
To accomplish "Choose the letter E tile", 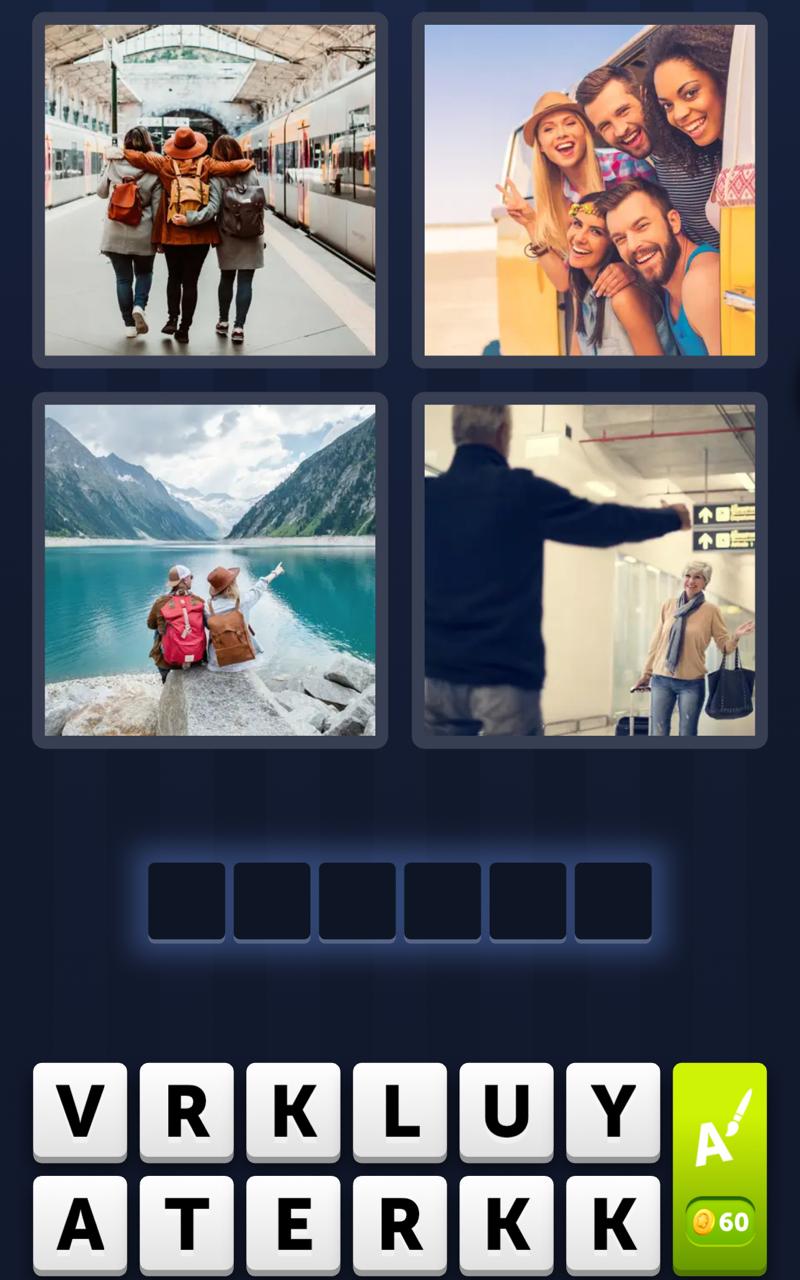I will (293, 1224).
